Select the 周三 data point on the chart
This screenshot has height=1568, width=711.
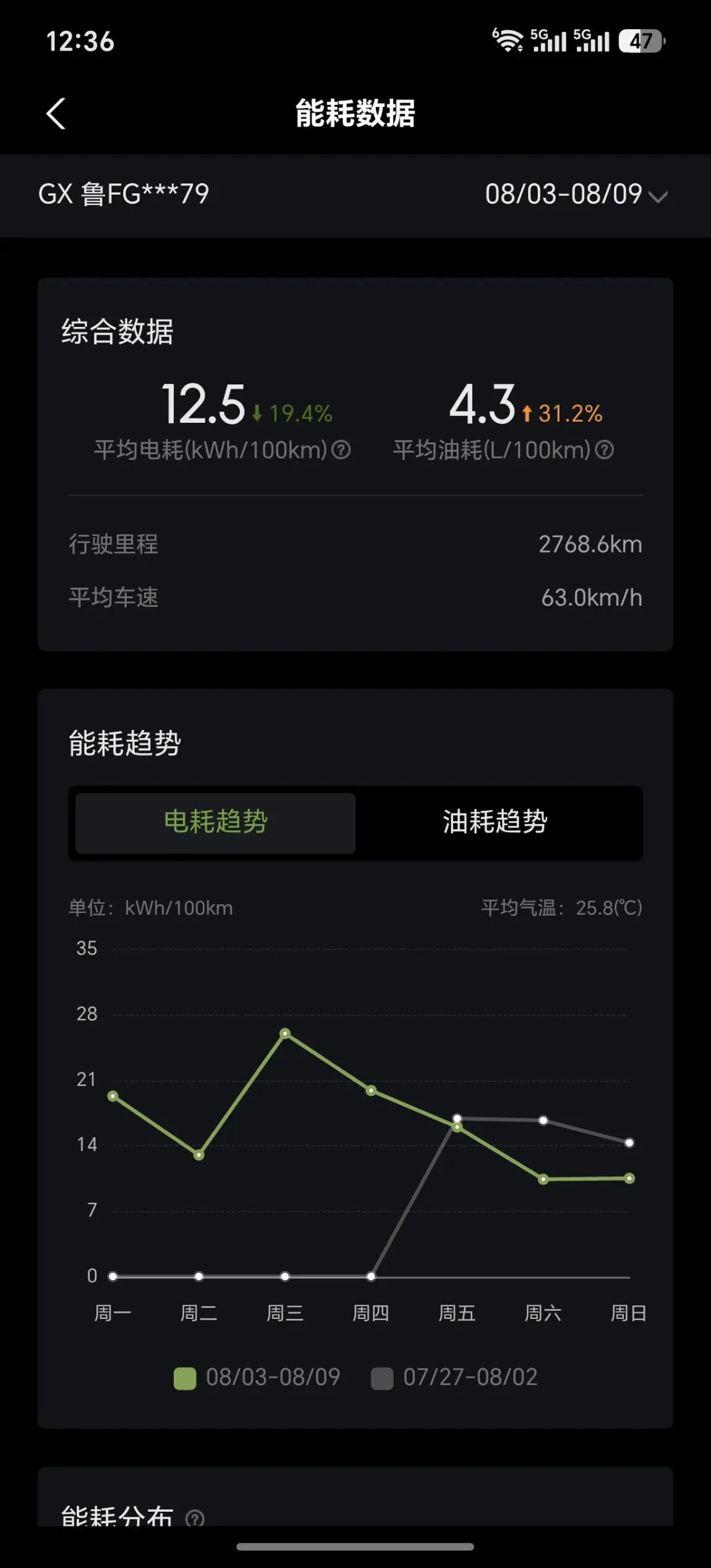click(285, 1033)
